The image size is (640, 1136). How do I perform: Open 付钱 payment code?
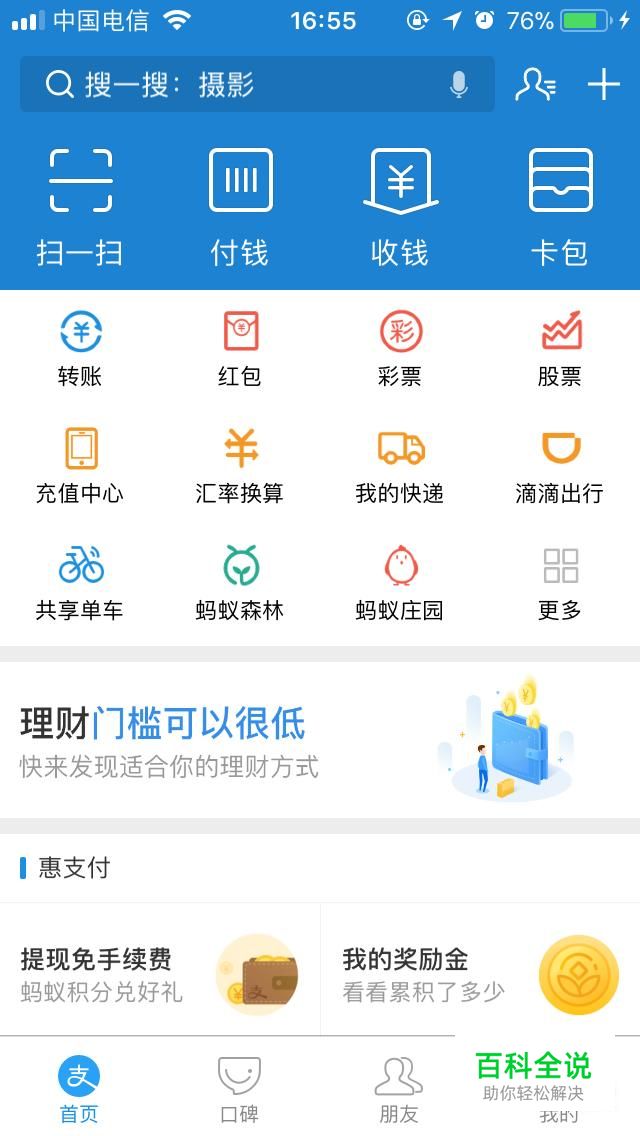(x=240, y=205)
